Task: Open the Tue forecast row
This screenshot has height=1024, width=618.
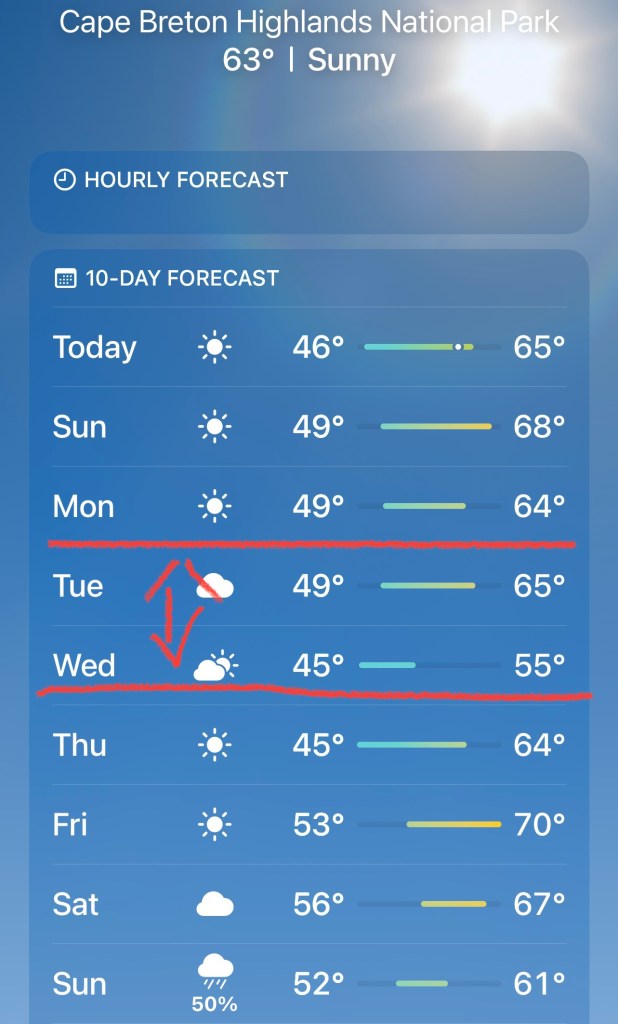Action: pyautogui.click(x=309, y=586)
